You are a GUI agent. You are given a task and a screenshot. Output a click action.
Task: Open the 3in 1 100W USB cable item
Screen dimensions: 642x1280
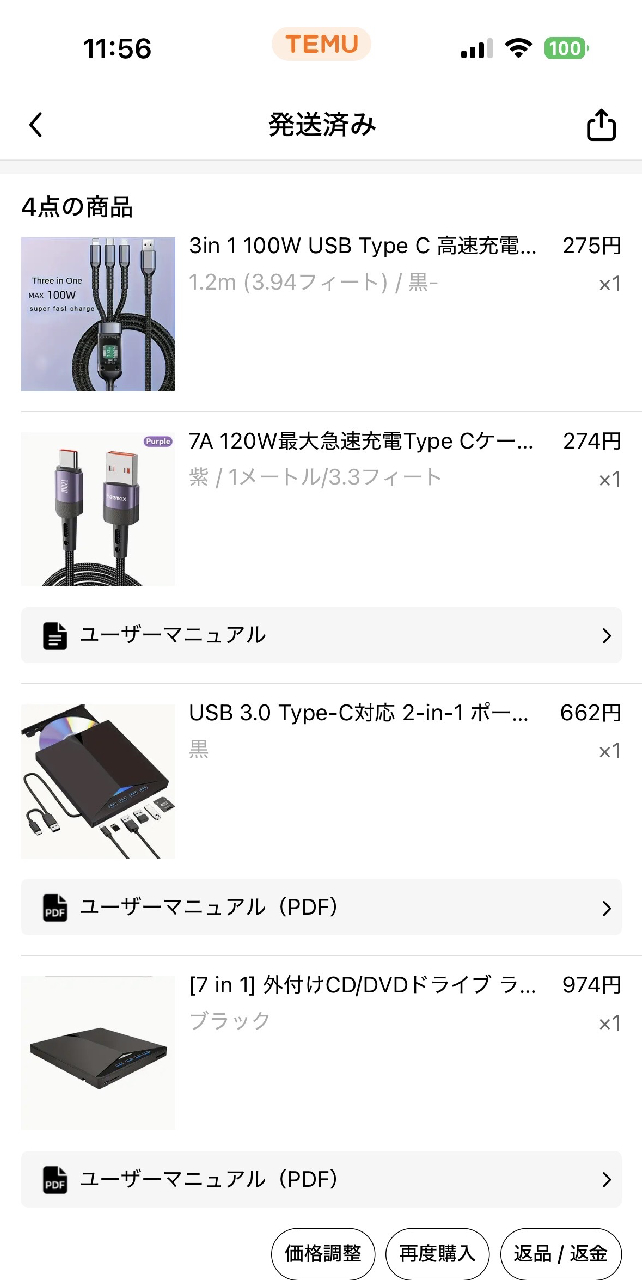click(362, 246)
